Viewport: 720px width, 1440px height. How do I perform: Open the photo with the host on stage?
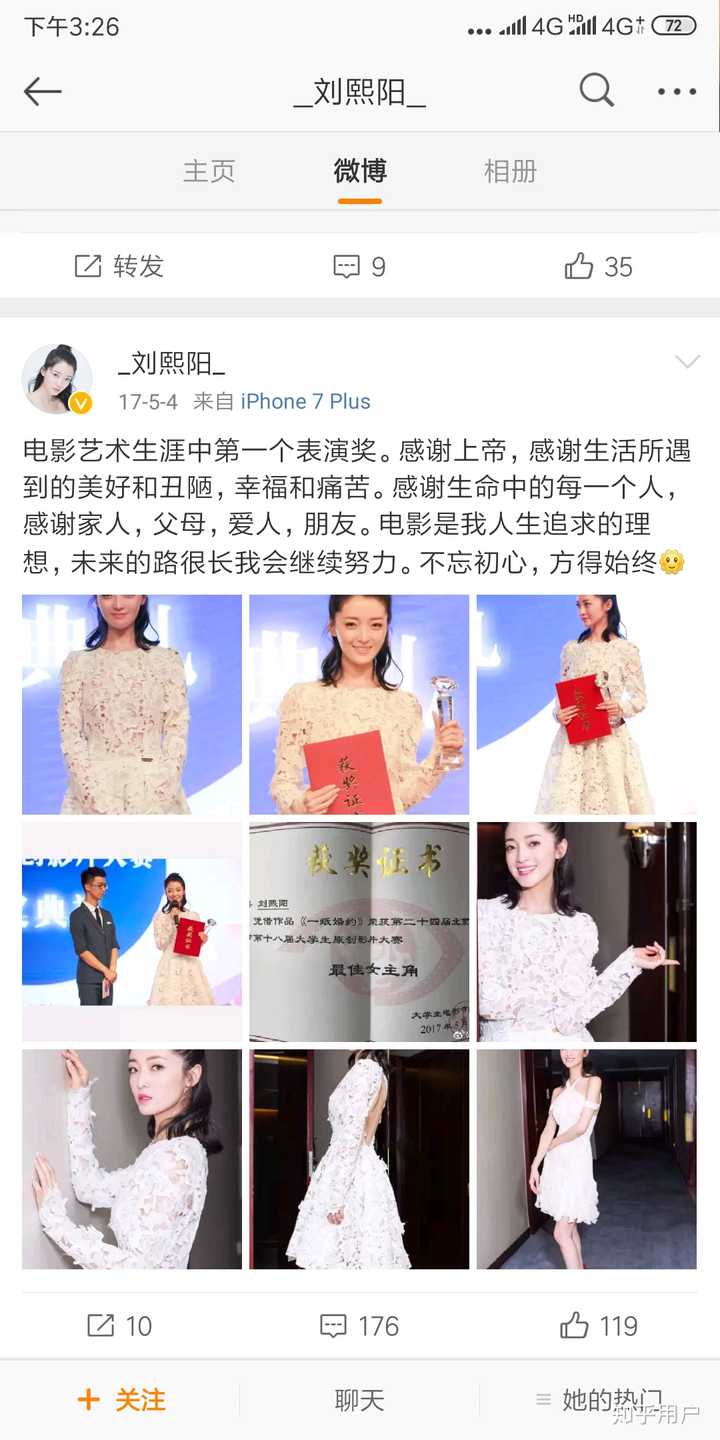point(132,932)
